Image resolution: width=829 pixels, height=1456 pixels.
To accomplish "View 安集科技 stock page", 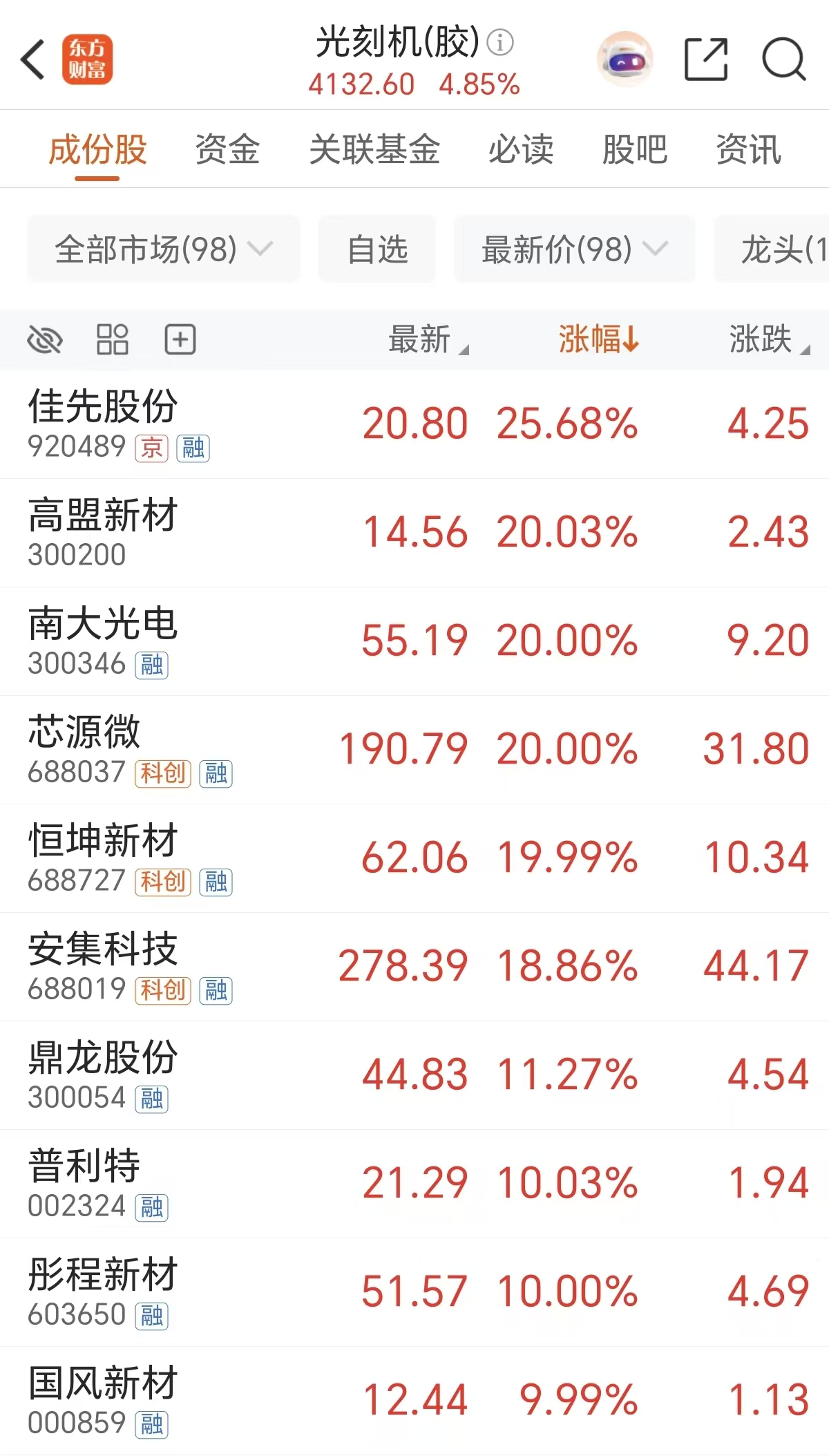I will click(104, 949).
